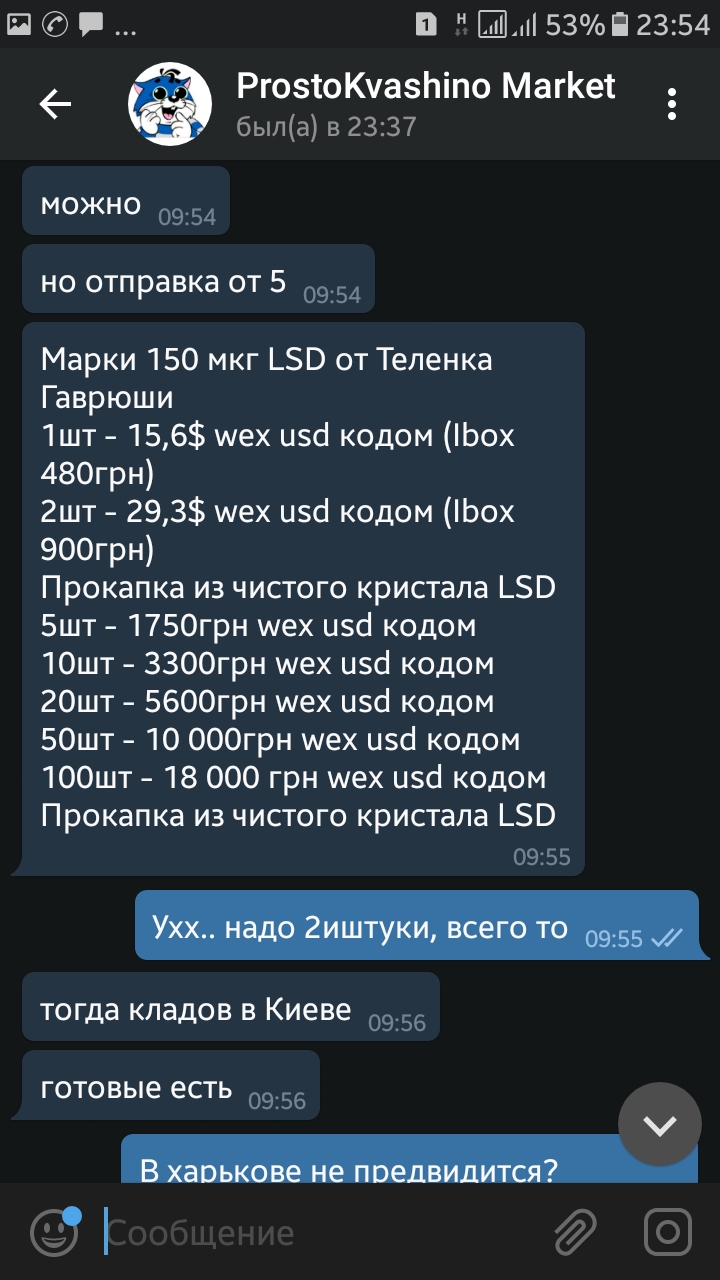The image size is (720, 1280).
Task: Open the camera icon in input bar
Action: click(667, 1232)
